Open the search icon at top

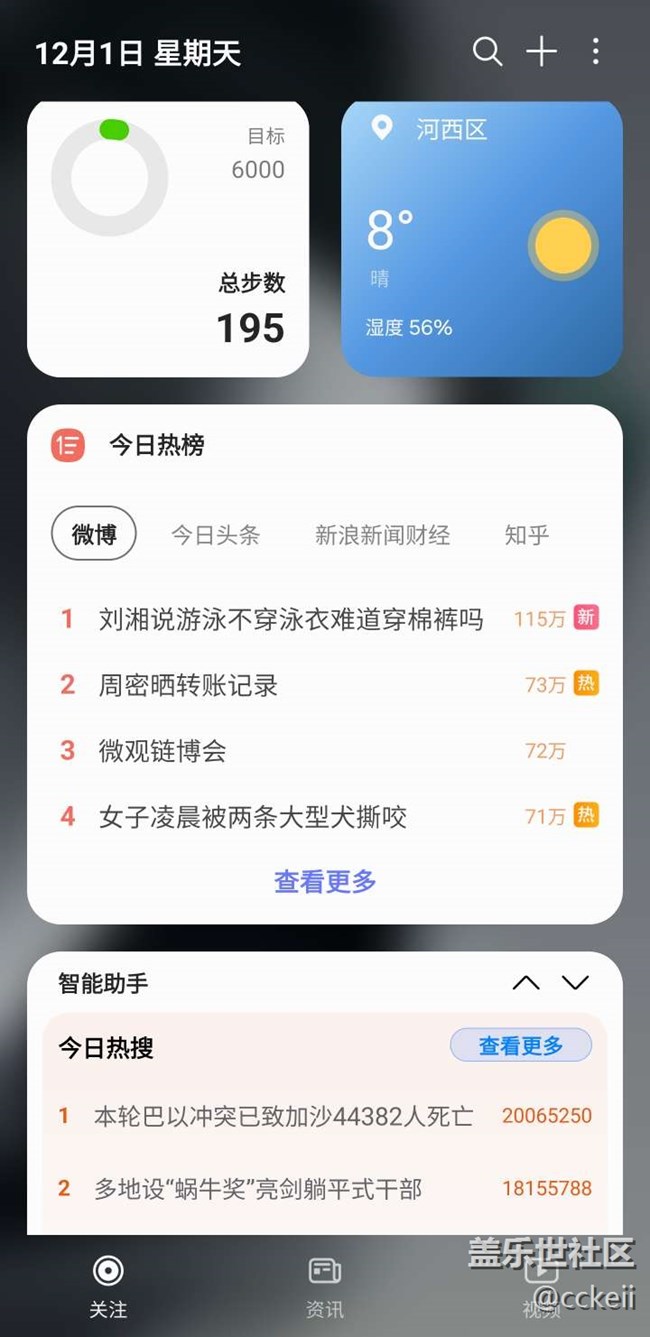pos(487,52)
